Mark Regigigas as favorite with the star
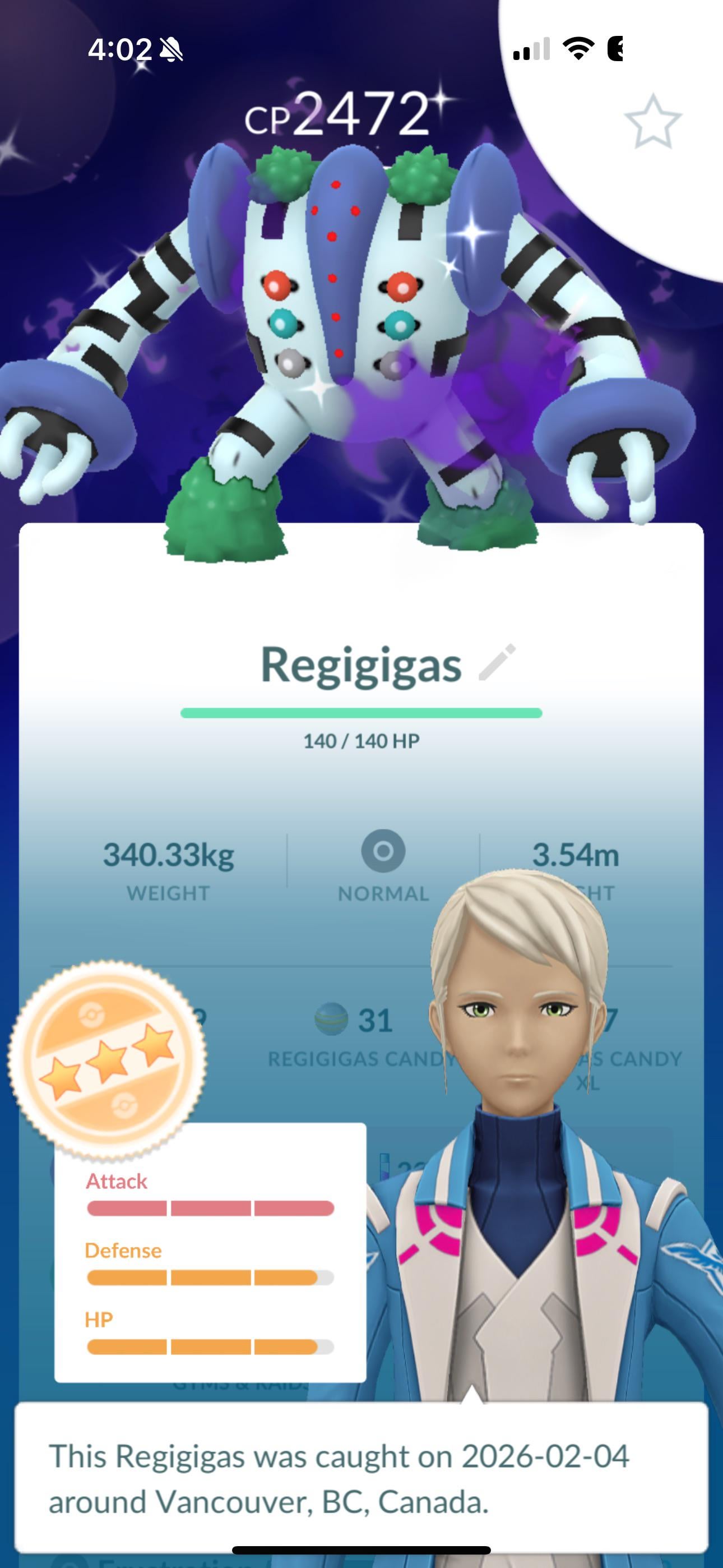Screen dimensions: 723x1568 click(x=652, y=122)
